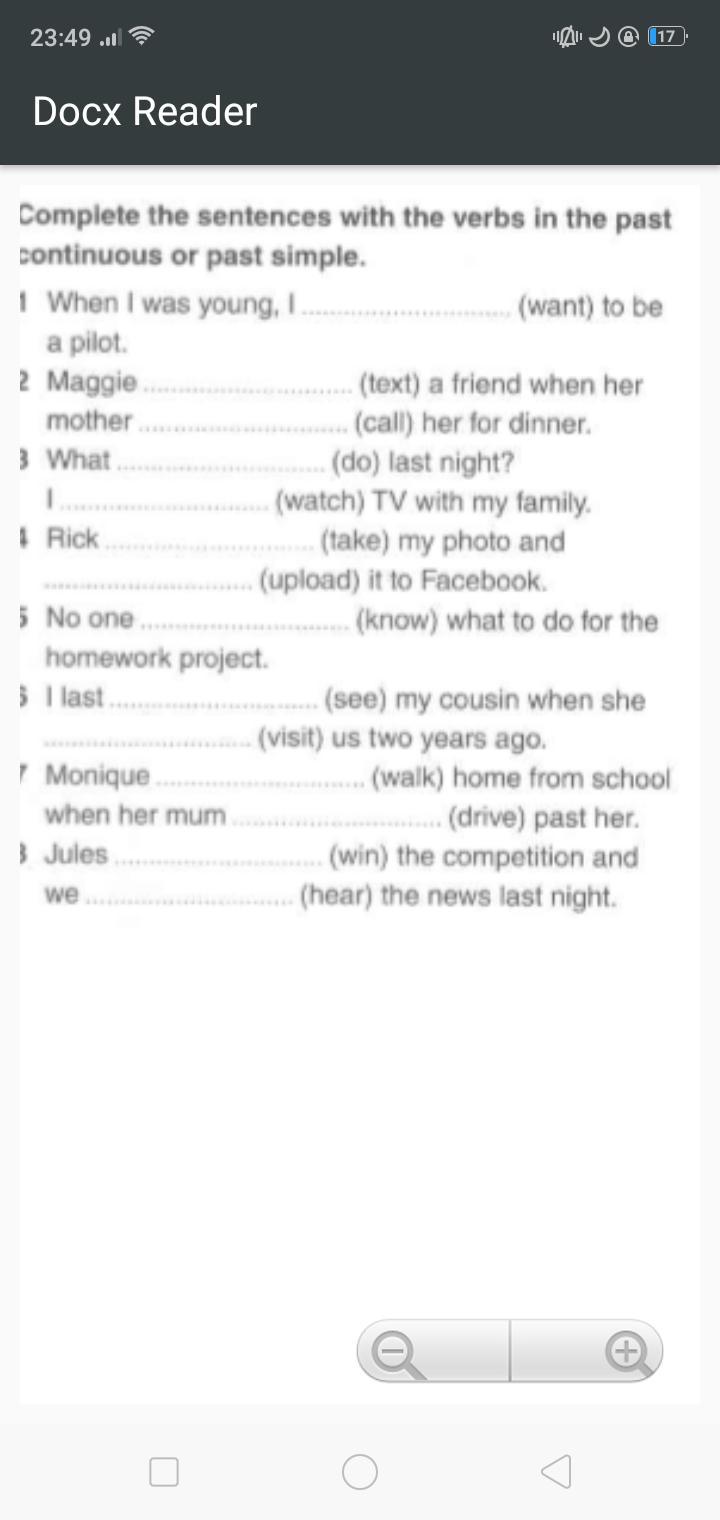This screenshot has height=1520, width=720.
Task: Go back with the system back button
Action: tap(556, 1471)
